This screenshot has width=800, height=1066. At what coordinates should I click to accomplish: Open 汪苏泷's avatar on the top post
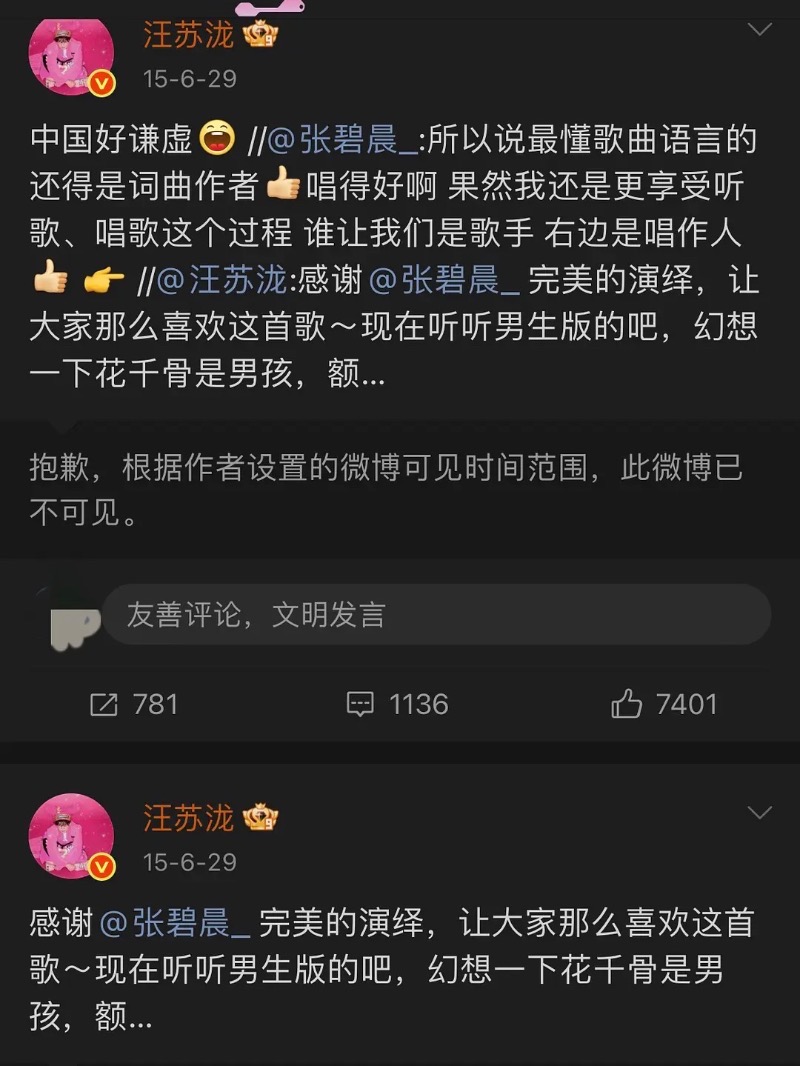72,57
